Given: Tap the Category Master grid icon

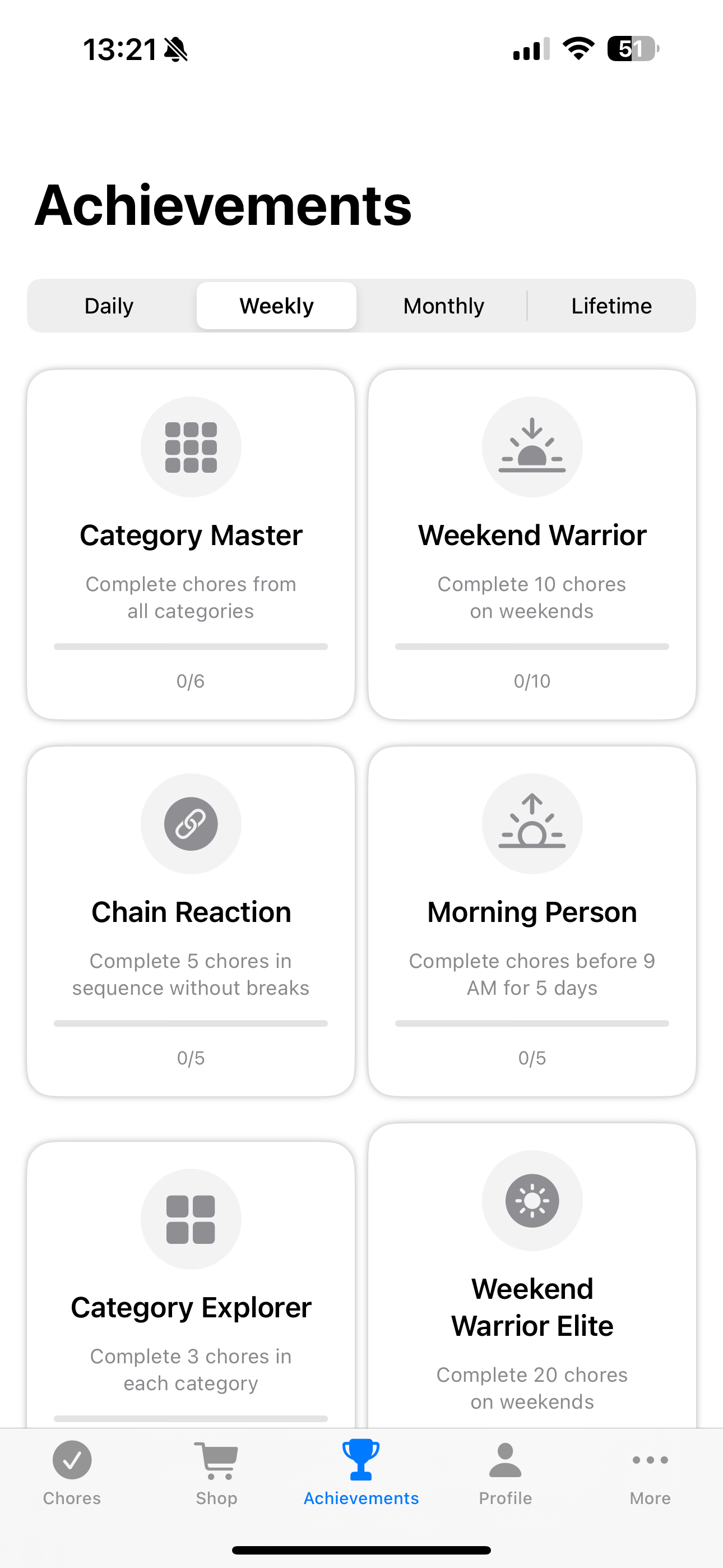Looking at the screenshot, I should 191,446.
